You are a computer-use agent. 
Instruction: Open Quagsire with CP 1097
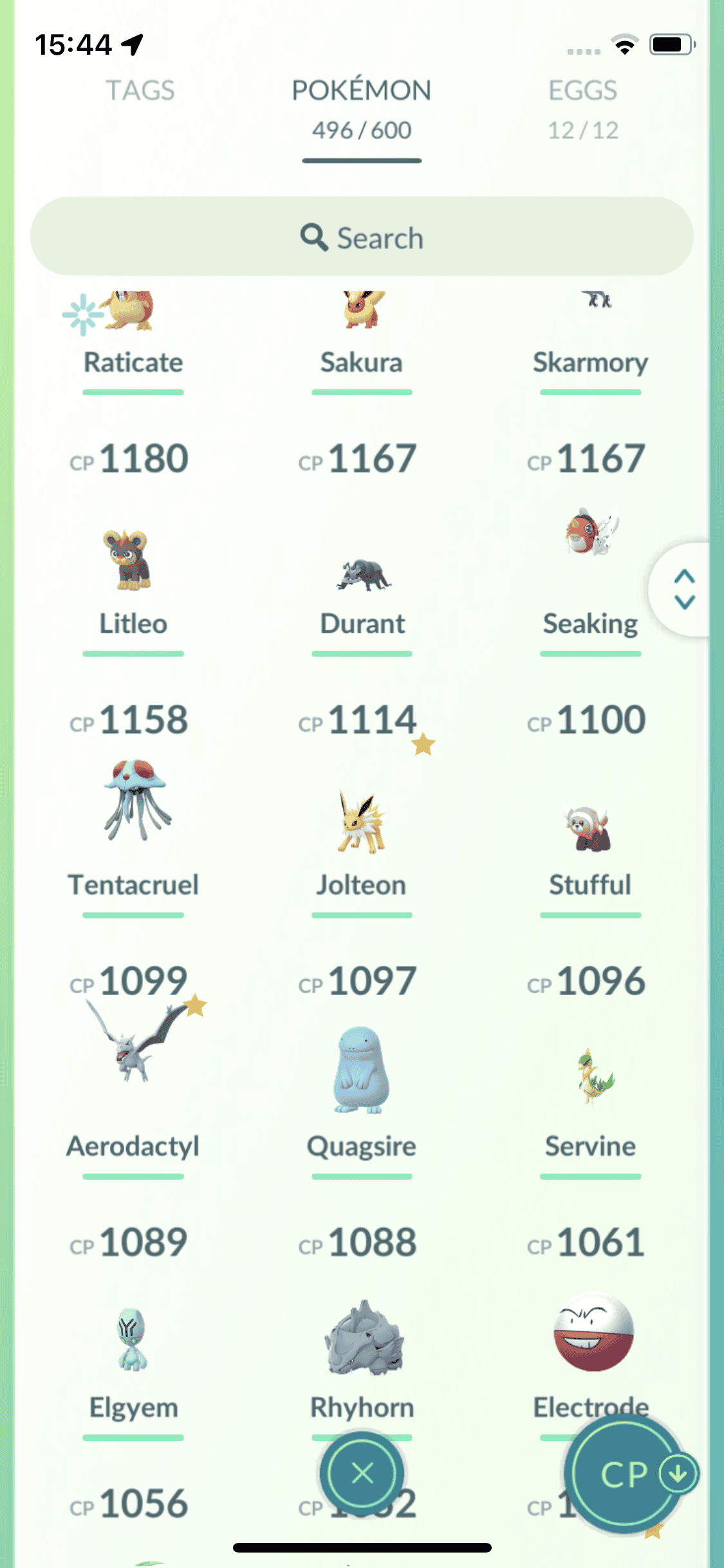(x=362, y=1072)
